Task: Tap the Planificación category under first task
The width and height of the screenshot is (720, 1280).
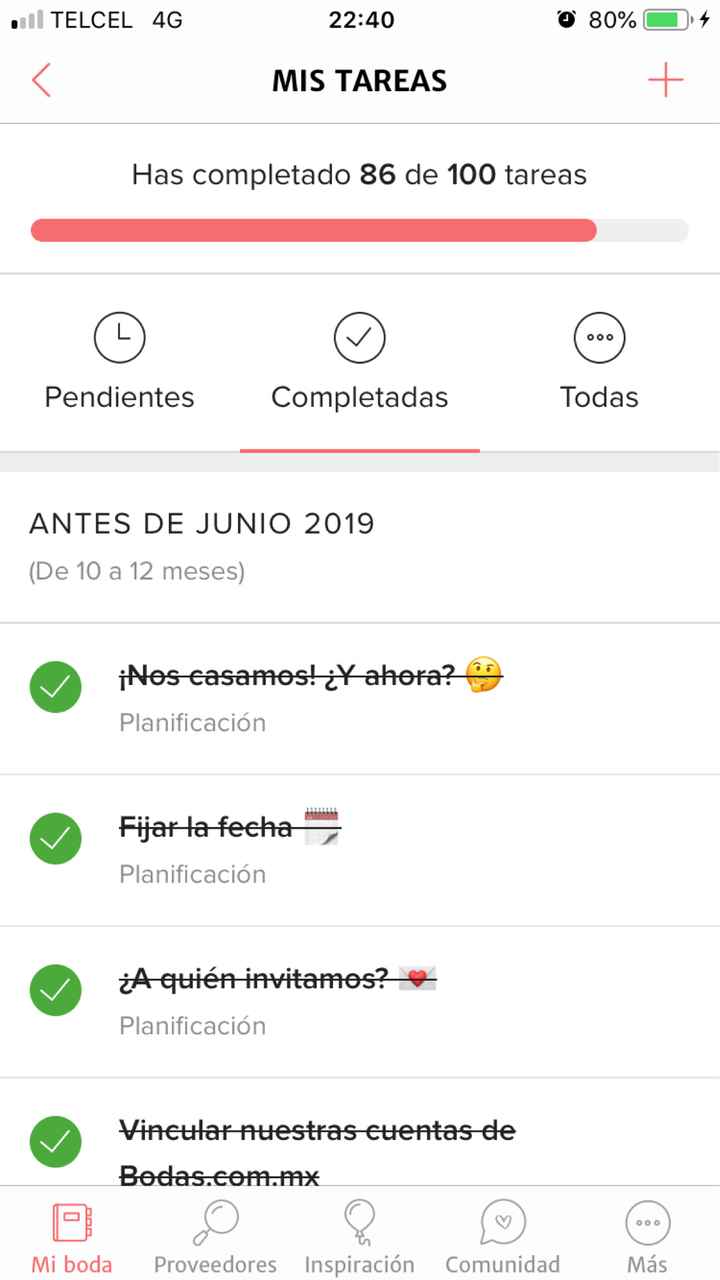Action: point(191,722)
